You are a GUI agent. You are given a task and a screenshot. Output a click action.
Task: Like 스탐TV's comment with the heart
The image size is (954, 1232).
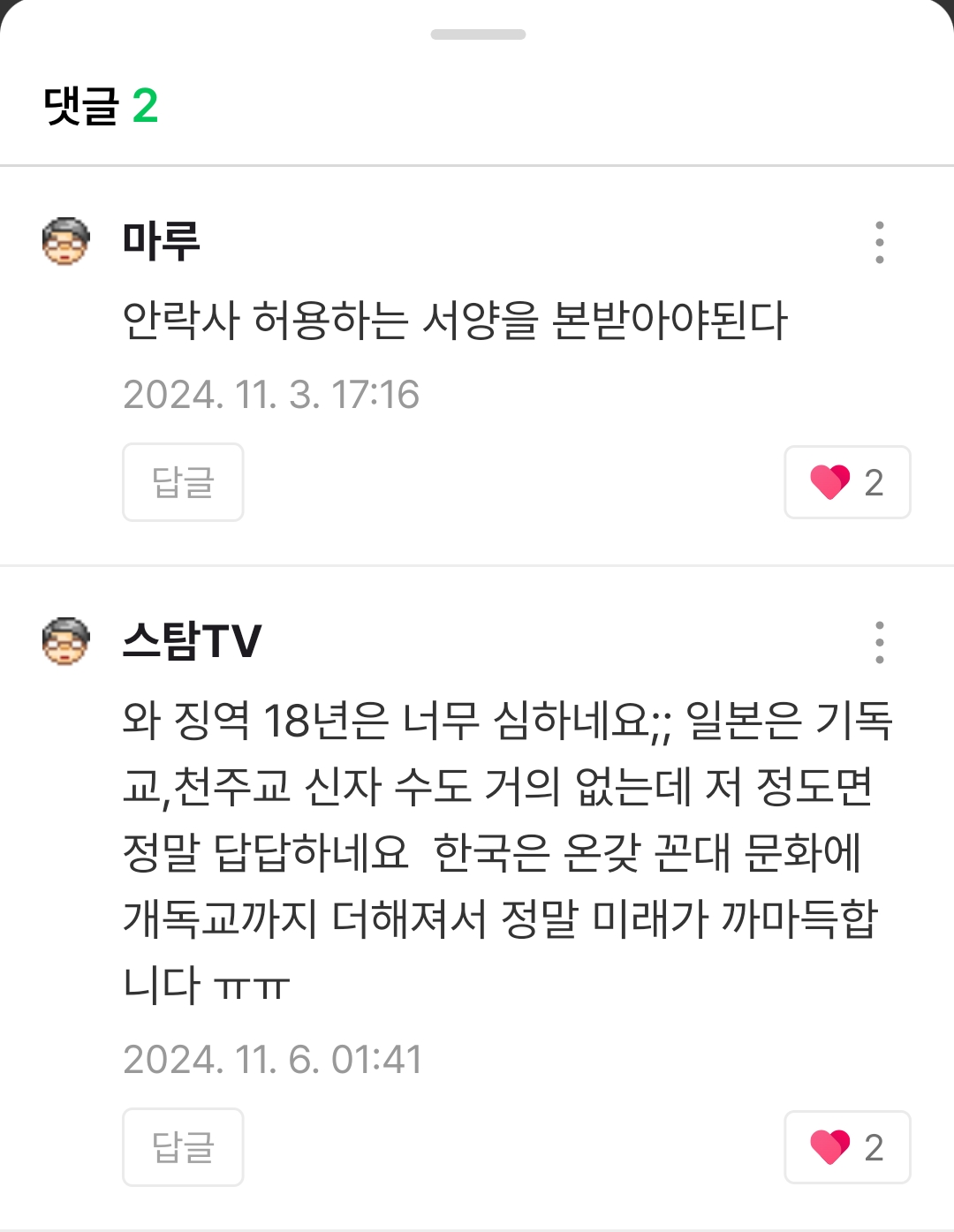(x=846, y=1147)
